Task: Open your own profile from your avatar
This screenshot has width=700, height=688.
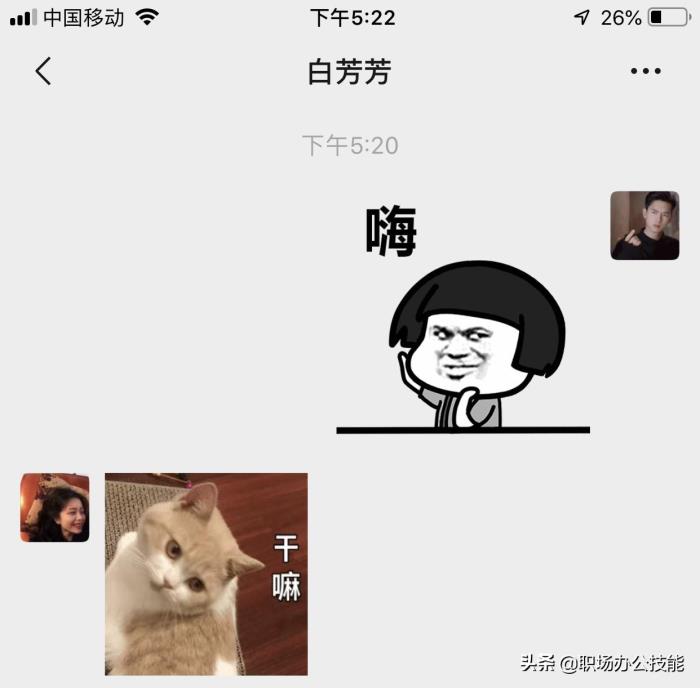Action: (x=644, y=226)
